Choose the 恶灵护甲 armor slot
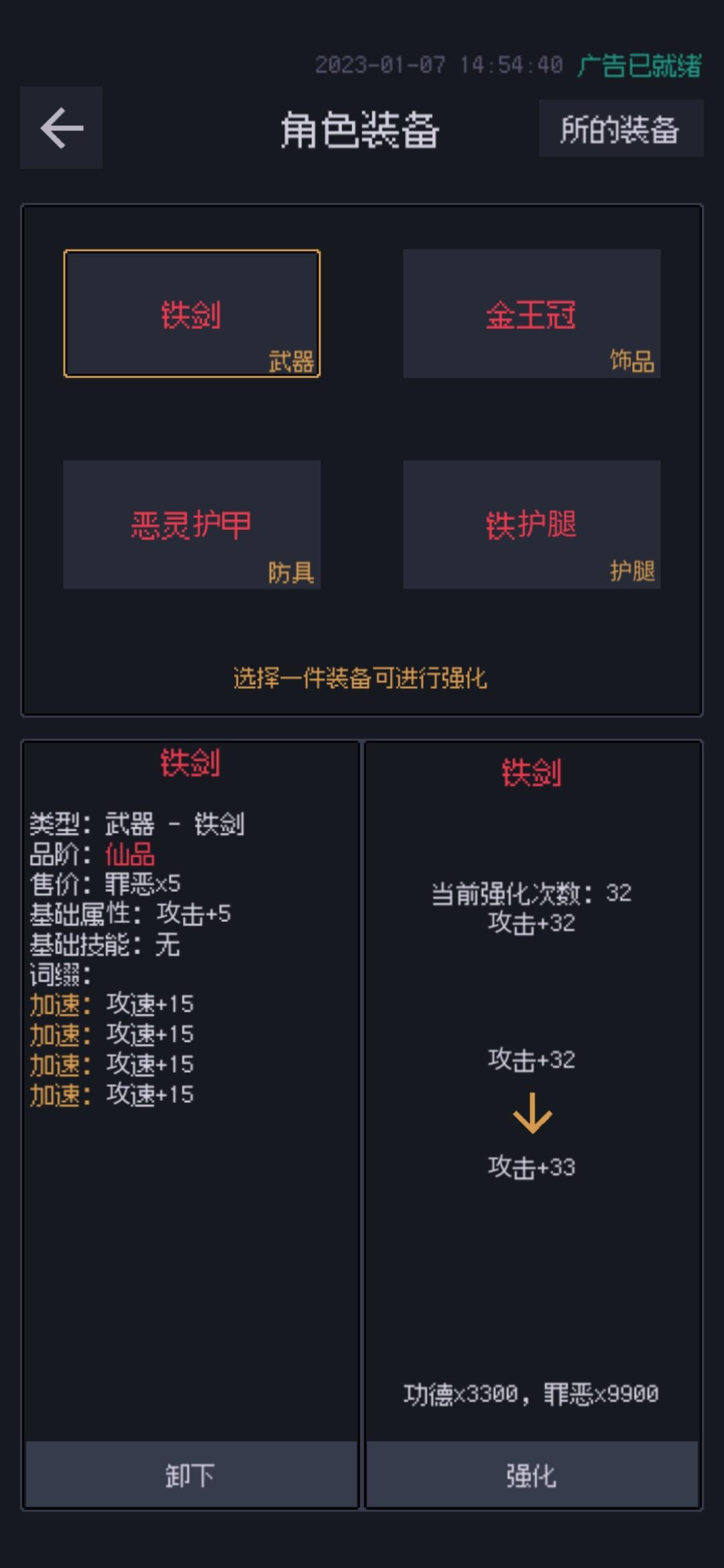Screen dimensions: 724x1568 point(192,525)
